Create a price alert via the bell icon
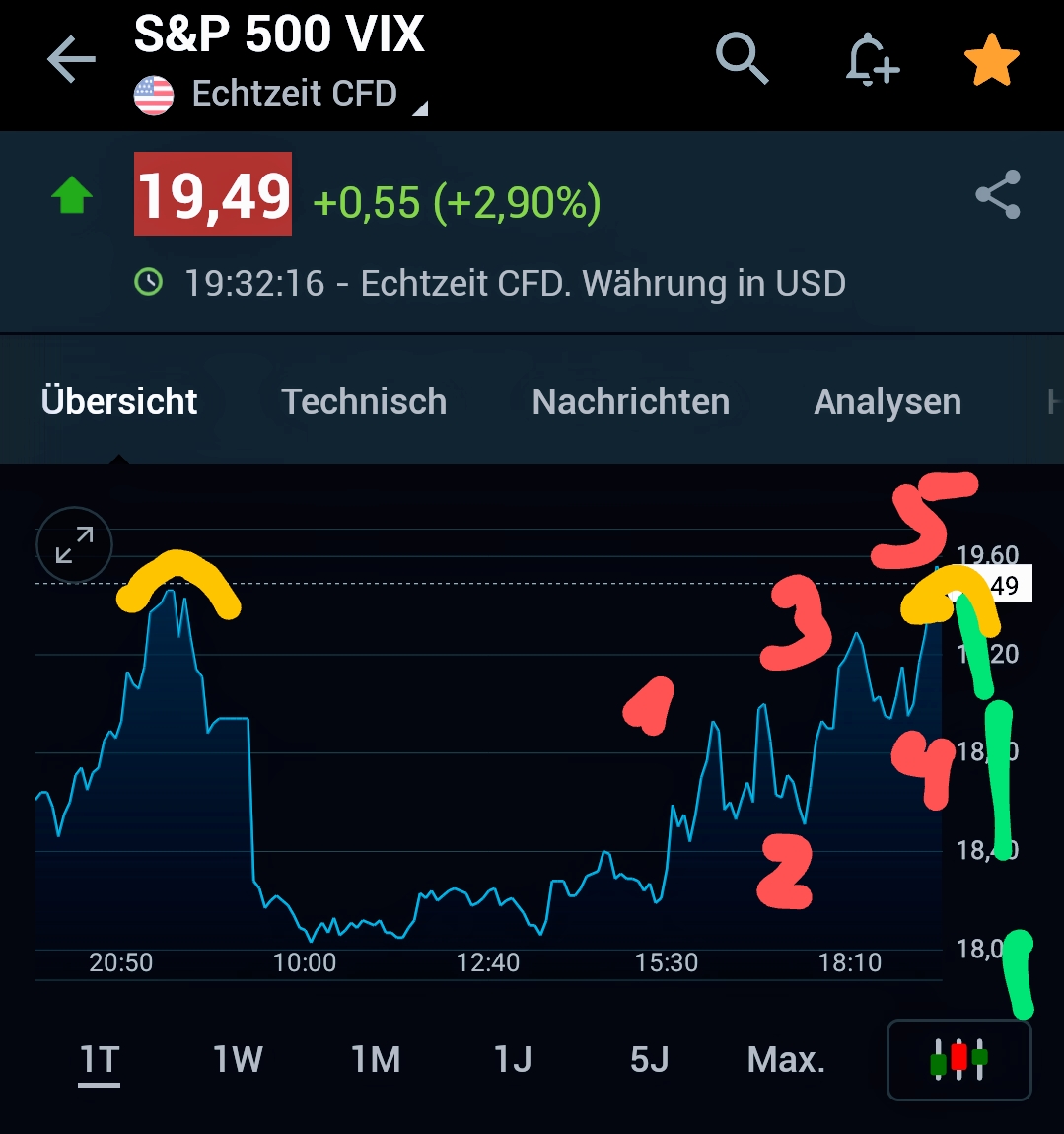The width and height of the screenshot is (1064, 1134). point(872,59)
